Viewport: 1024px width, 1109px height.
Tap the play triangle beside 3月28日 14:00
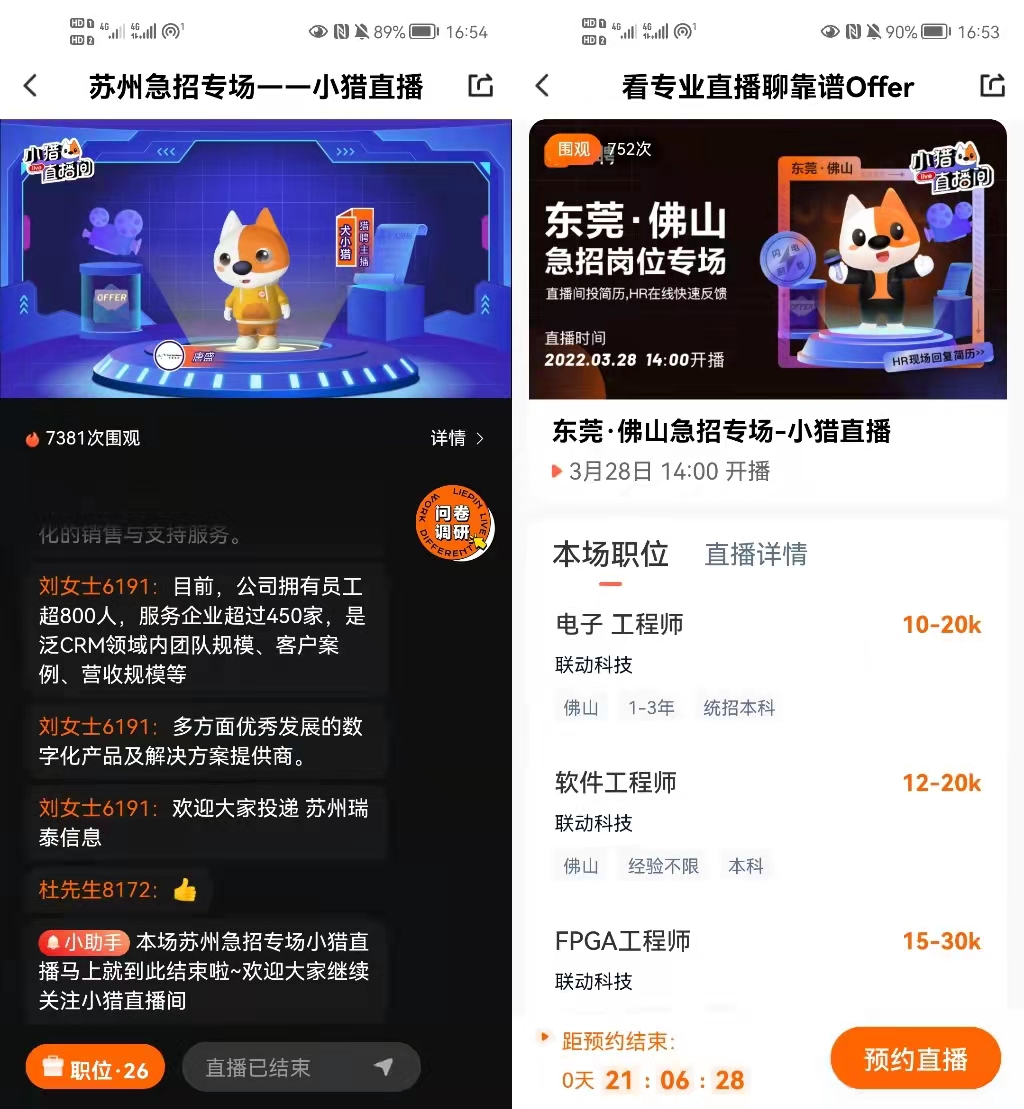point(557,470)
